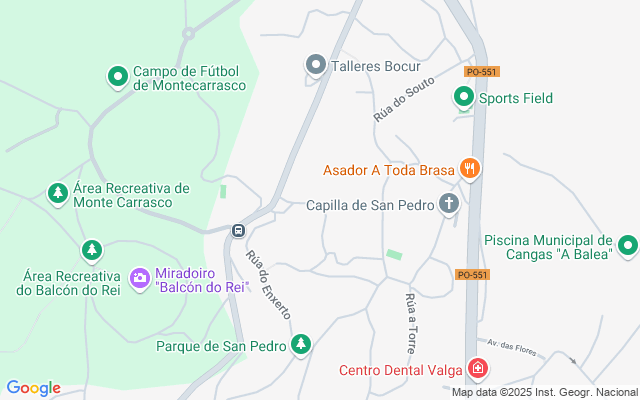Screen dimensions: 640x400
Task: Open the Google logo link
Action: tap(33, 388)
